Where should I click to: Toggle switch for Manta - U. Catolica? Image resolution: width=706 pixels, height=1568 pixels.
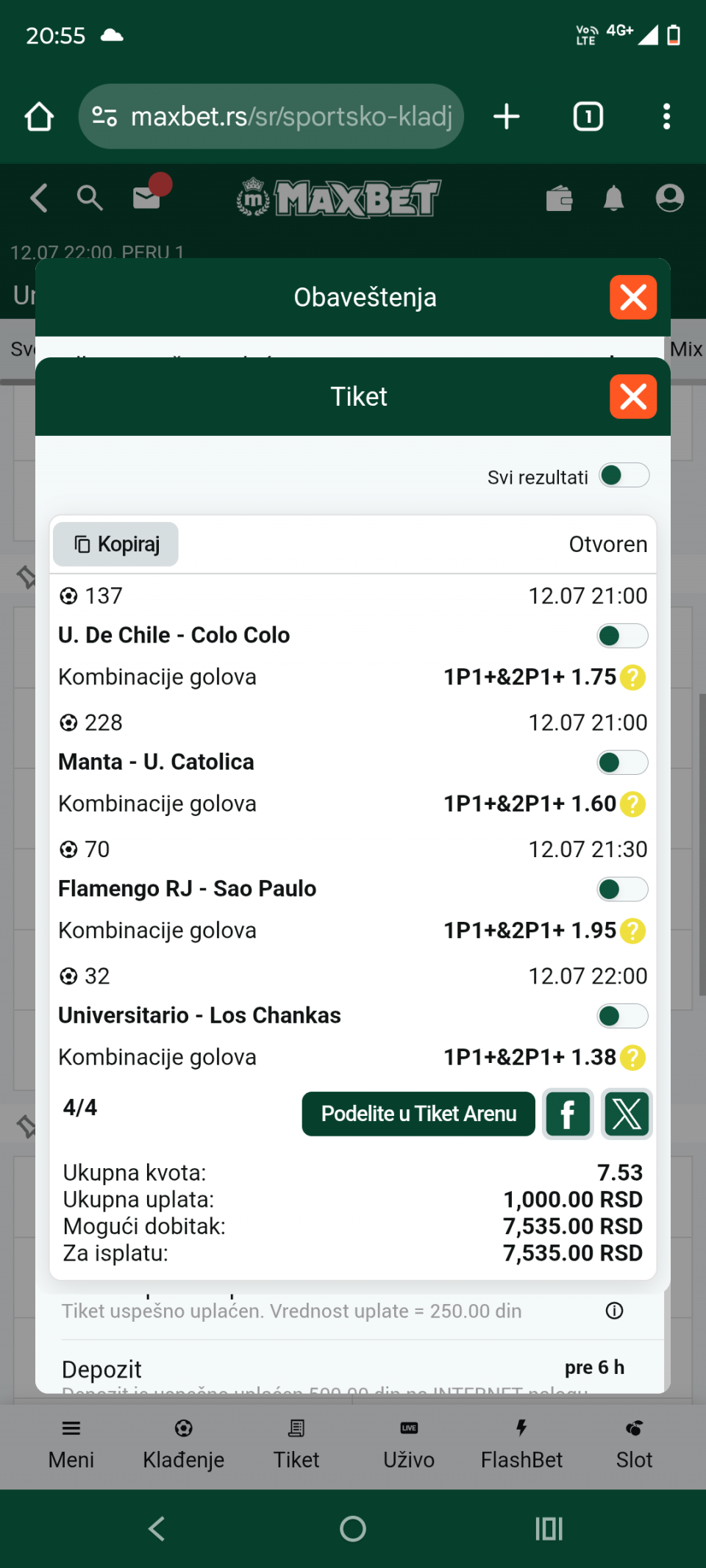(622, 762)
